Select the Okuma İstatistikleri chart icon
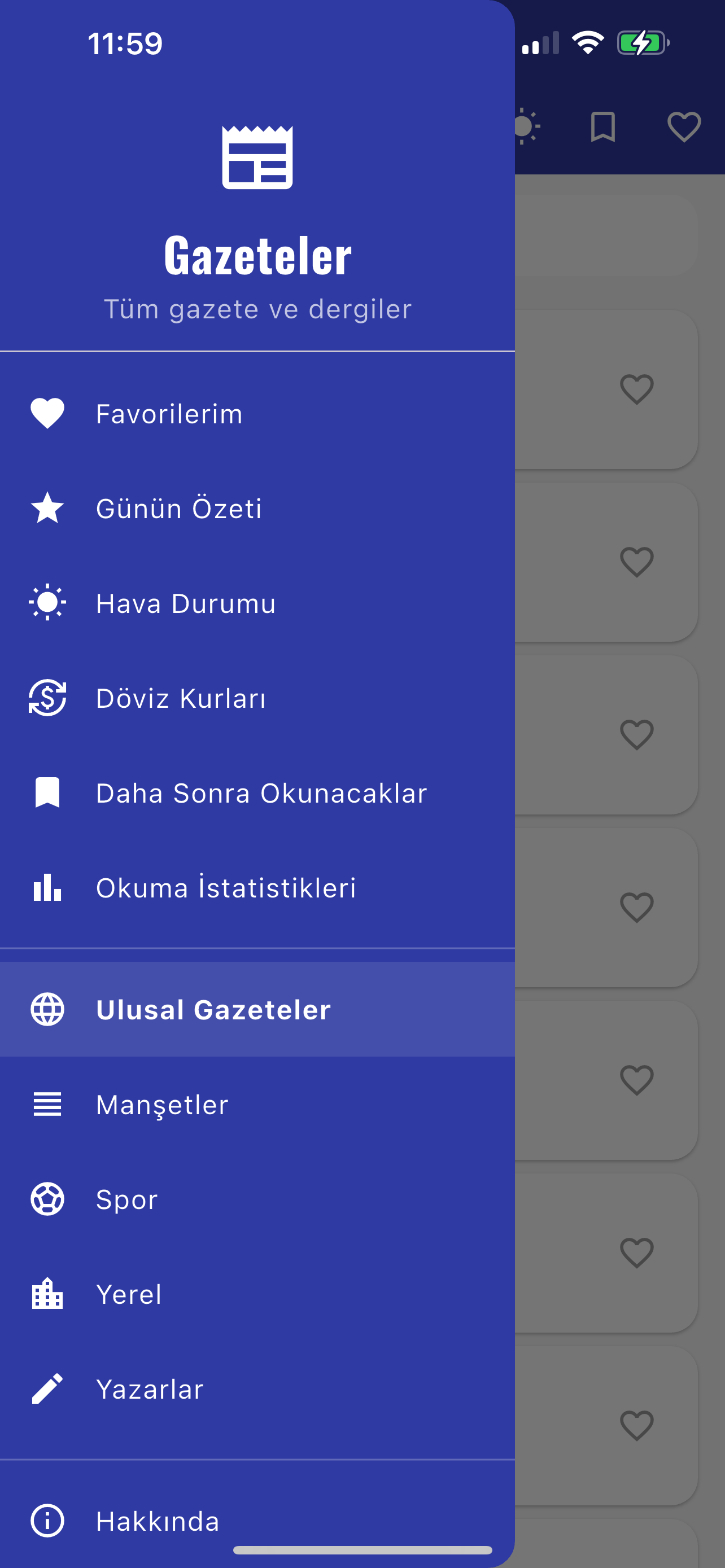Viewport: 725px width, 1568px height. click(47, 887)
